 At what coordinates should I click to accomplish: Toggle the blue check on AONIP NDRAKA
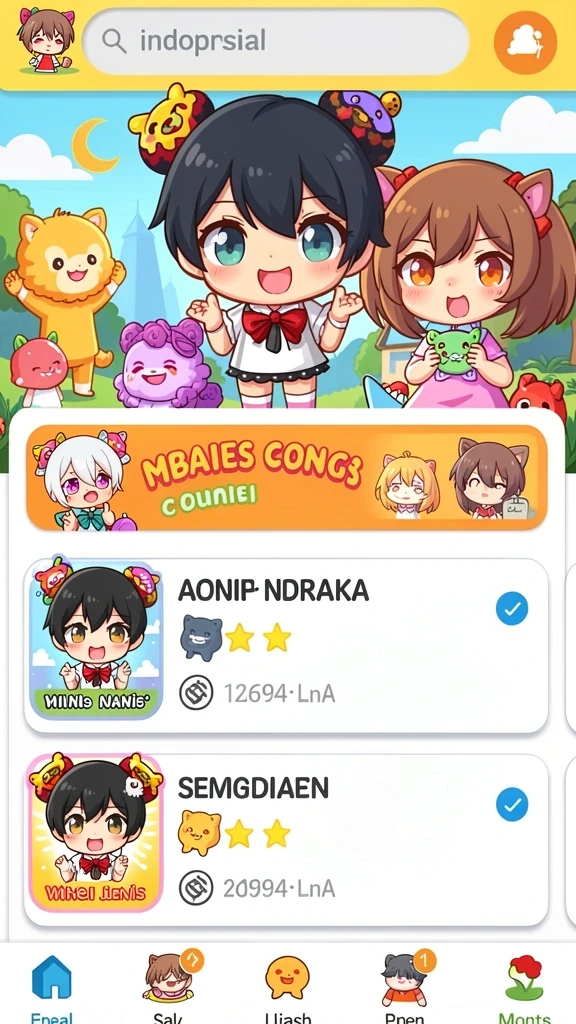[x=512, y=609]
